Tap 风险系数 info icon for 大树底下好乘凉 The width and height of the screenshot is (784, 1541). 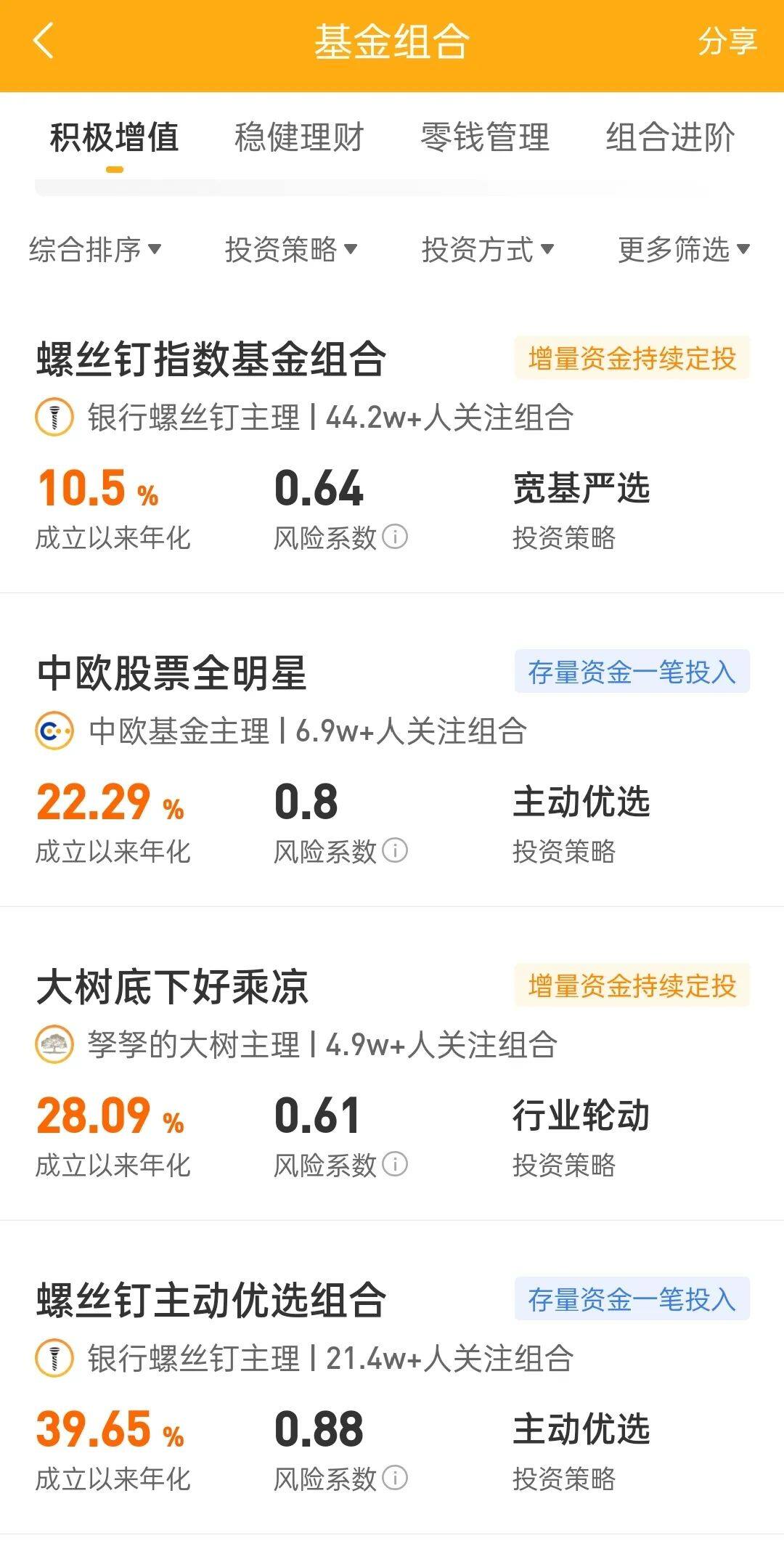click(395, 1164)
